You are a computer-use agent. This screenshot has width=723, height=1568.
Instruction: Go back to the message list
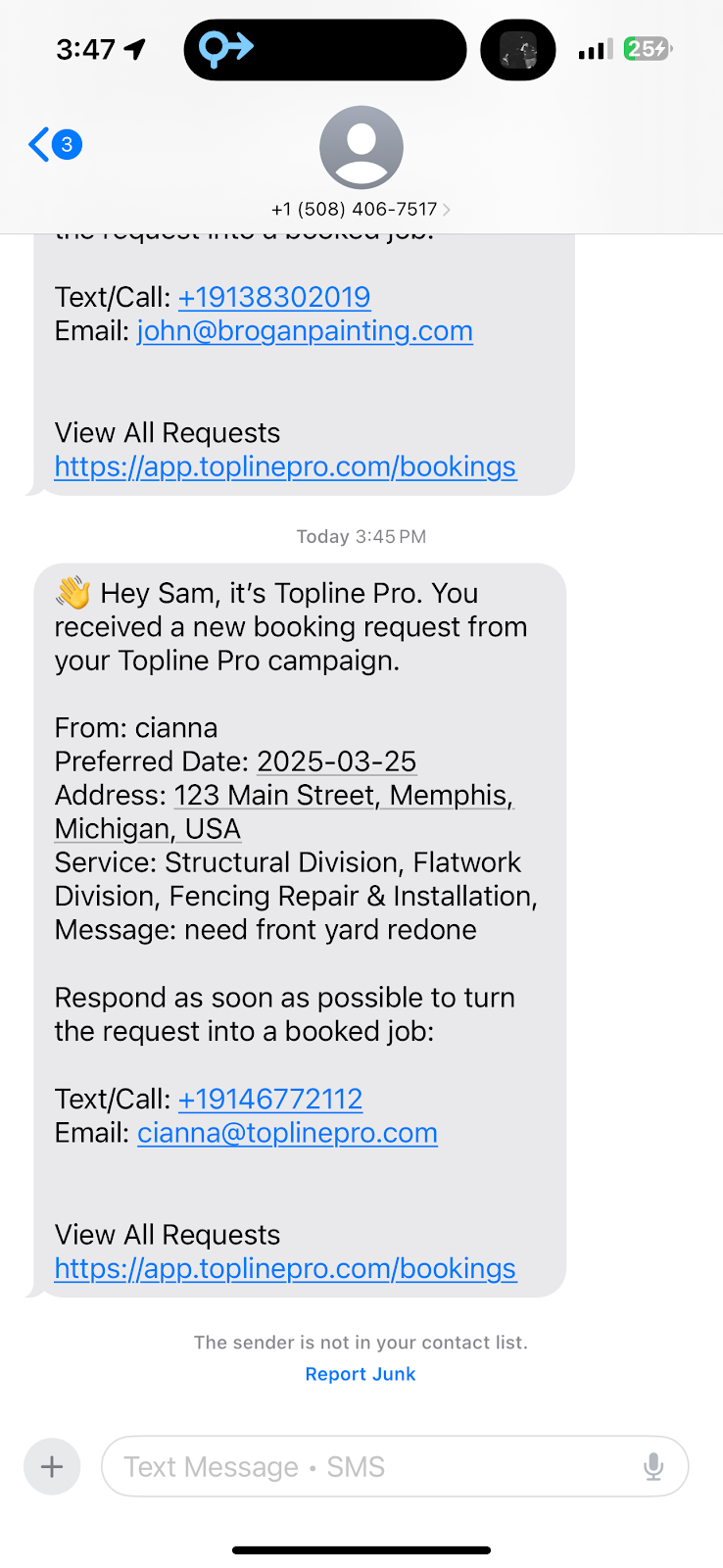(x=53, y=145)
